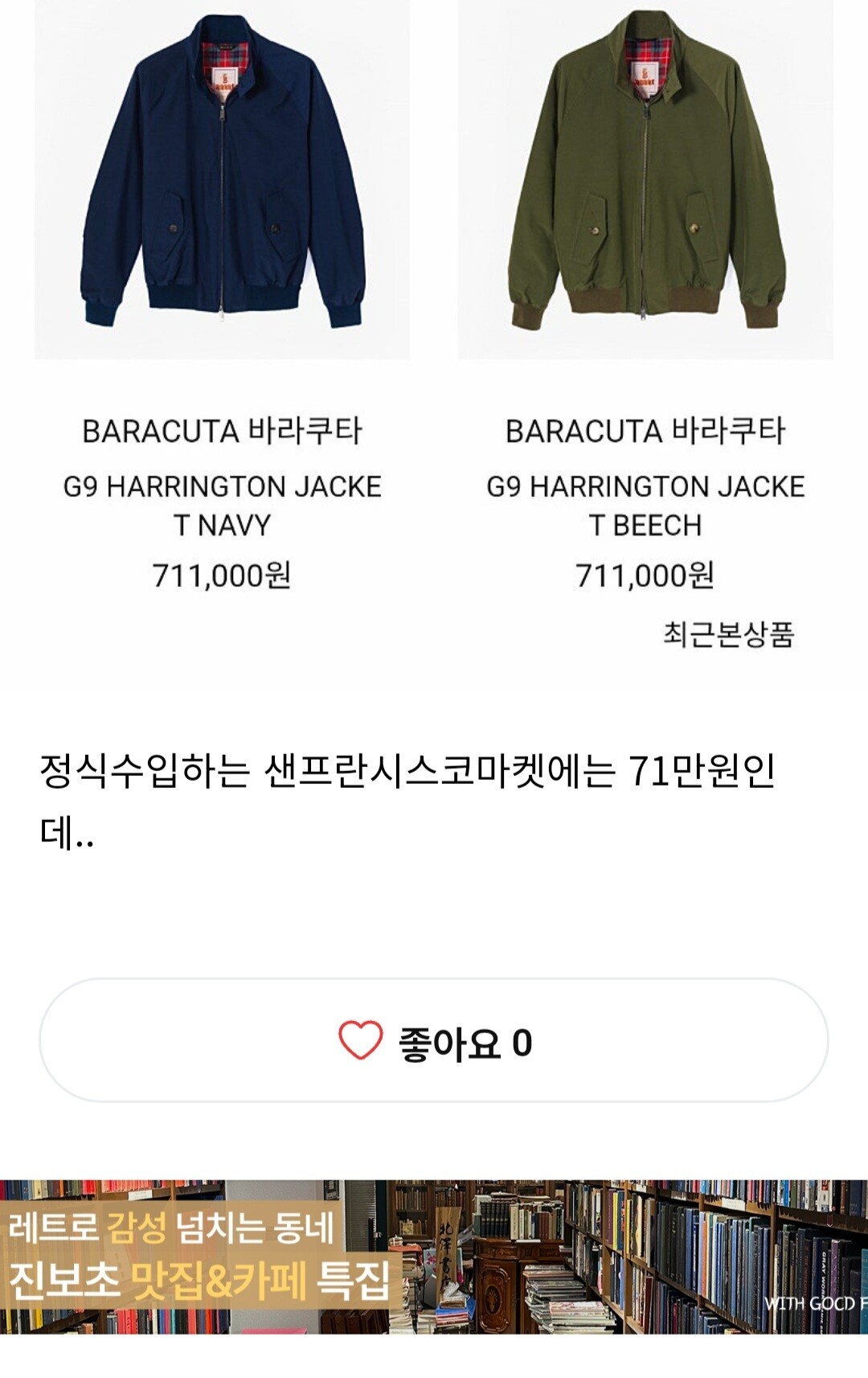The height and width of the screenshot is (1378, 868).
Task: Open the 진보초 맛집&카페 특집 banner
Action: click(x=434, y=1257)
